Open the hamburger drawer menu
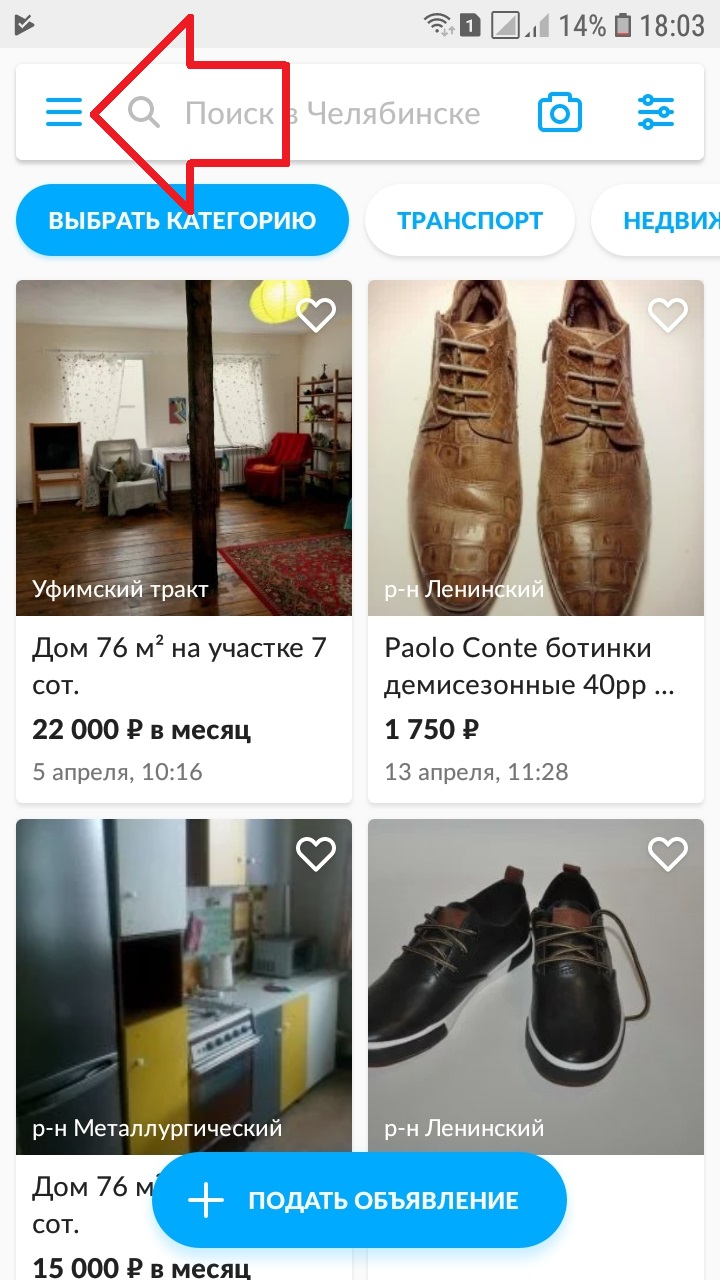 point(64,113)
